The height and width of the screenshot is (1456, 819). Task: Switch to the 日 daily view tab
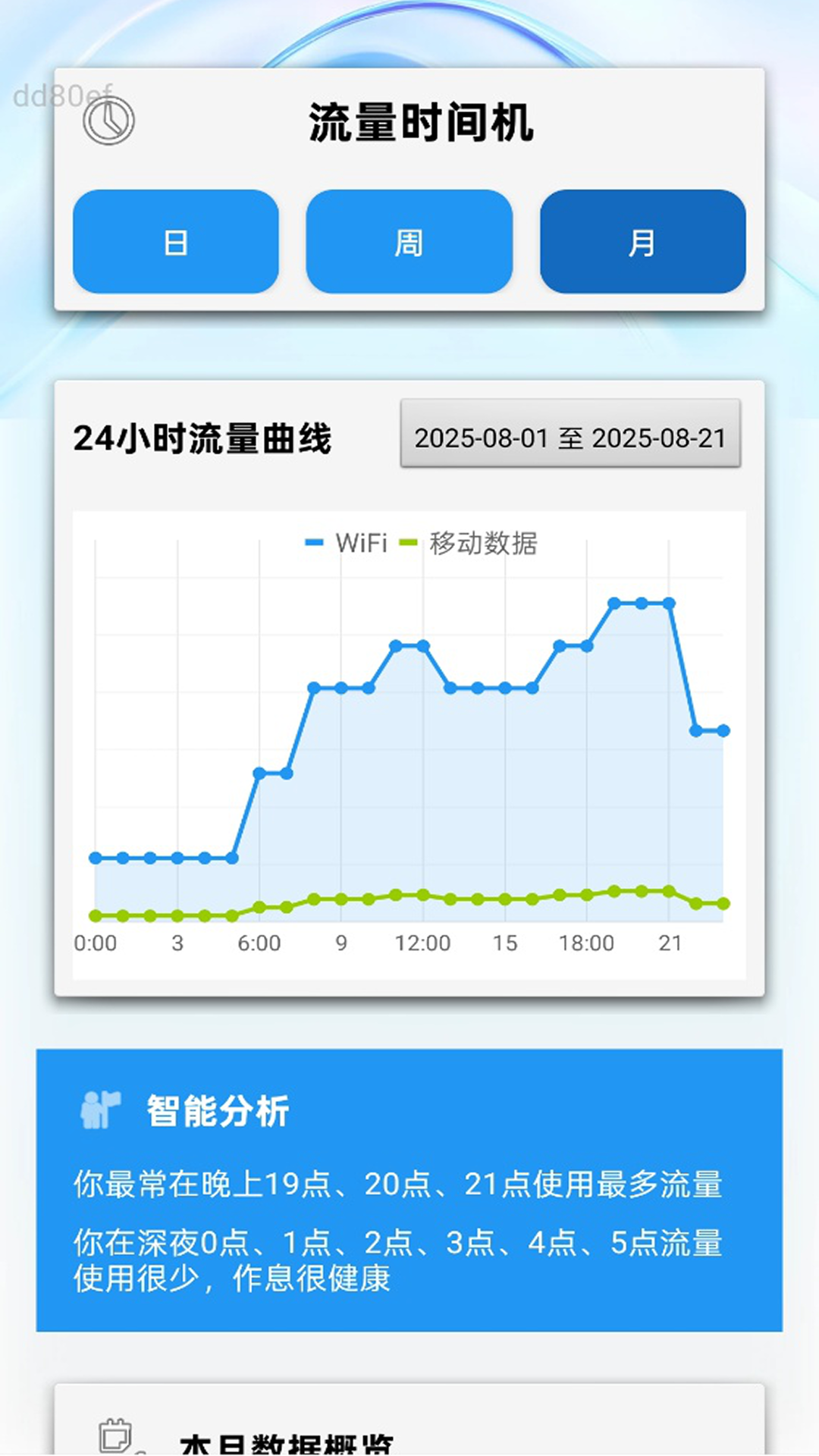176,241
